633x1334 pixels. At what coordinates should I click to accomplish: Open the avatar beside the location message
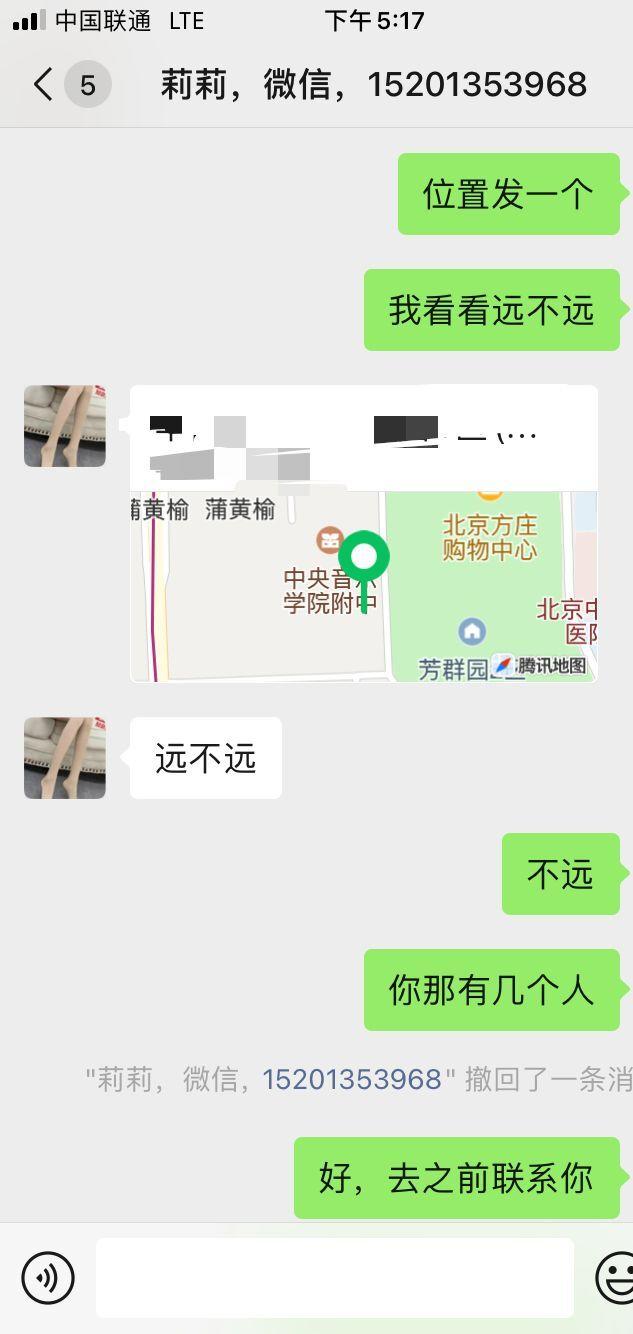tap(65, 426)
